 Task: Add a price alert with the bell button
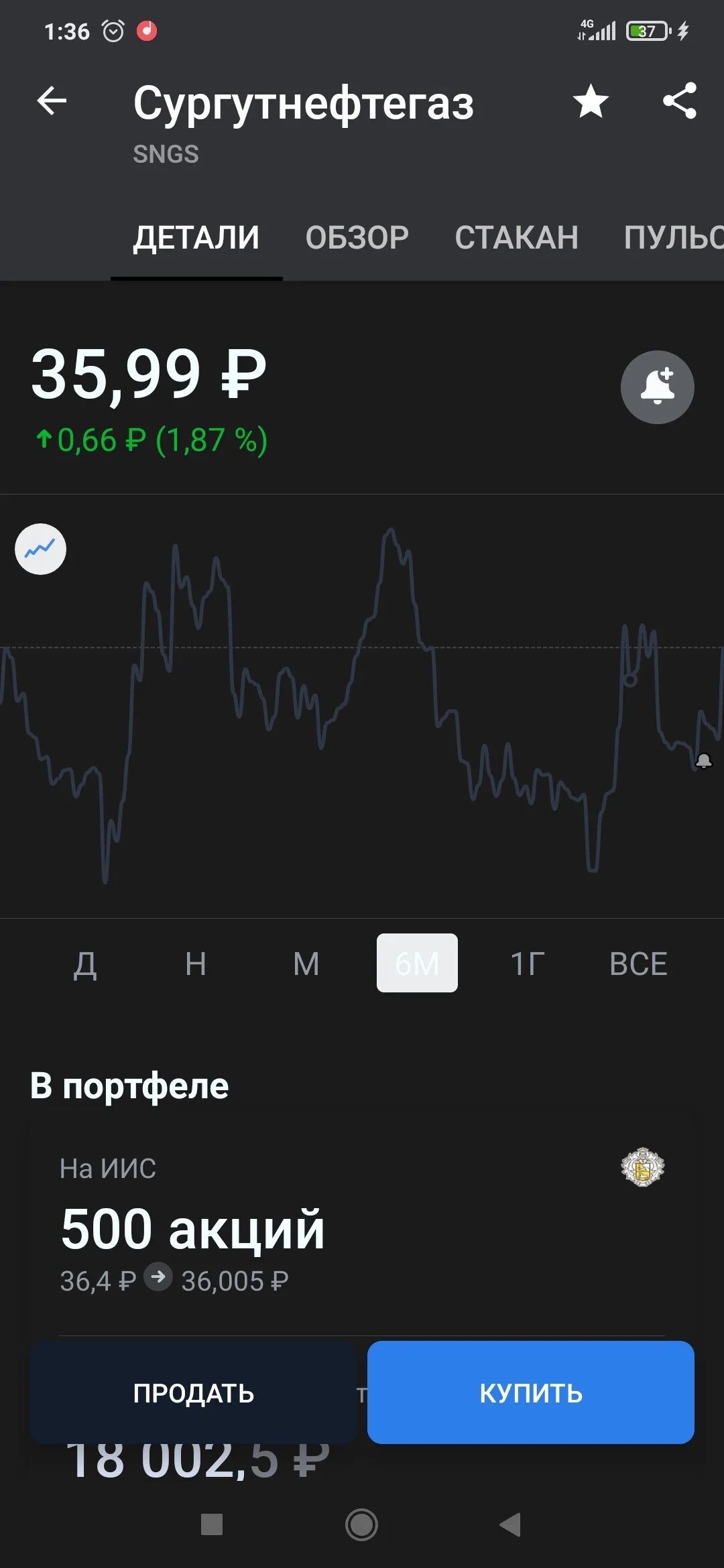[x=657, y=387]
